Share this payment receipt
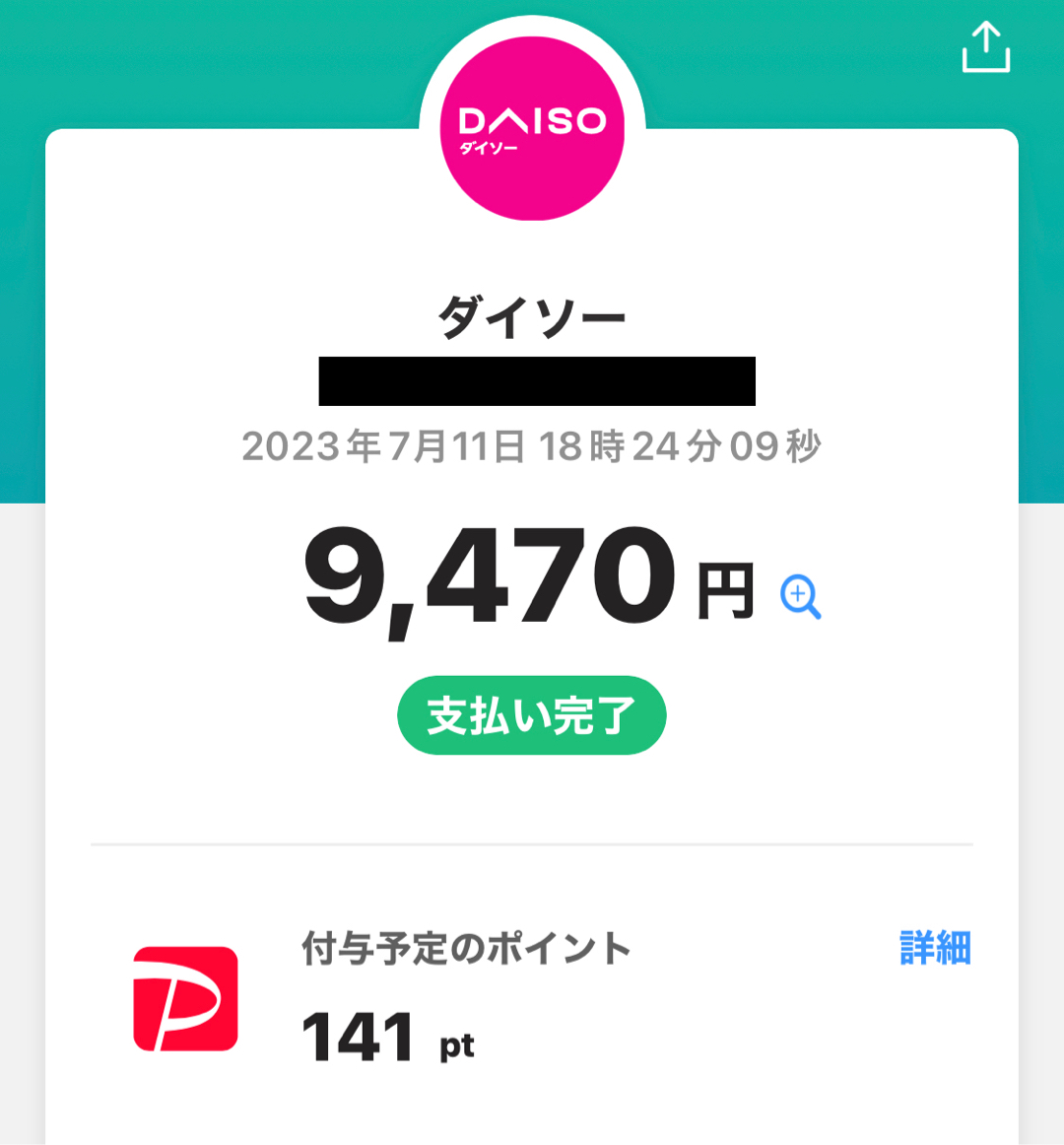The width and height of the screenshot is (1064, 1145). point(985,48)
